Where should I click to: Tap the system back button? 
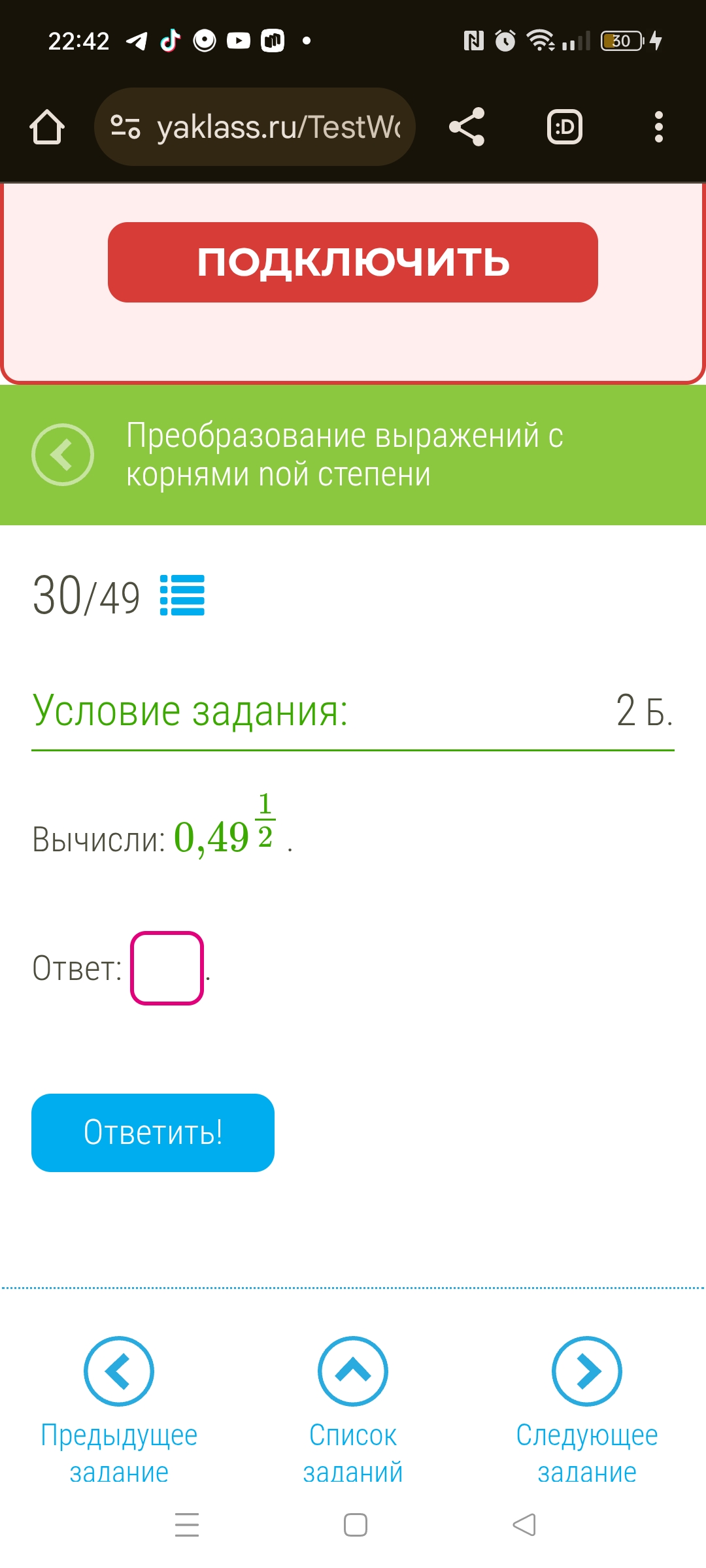pos(524,1525)
